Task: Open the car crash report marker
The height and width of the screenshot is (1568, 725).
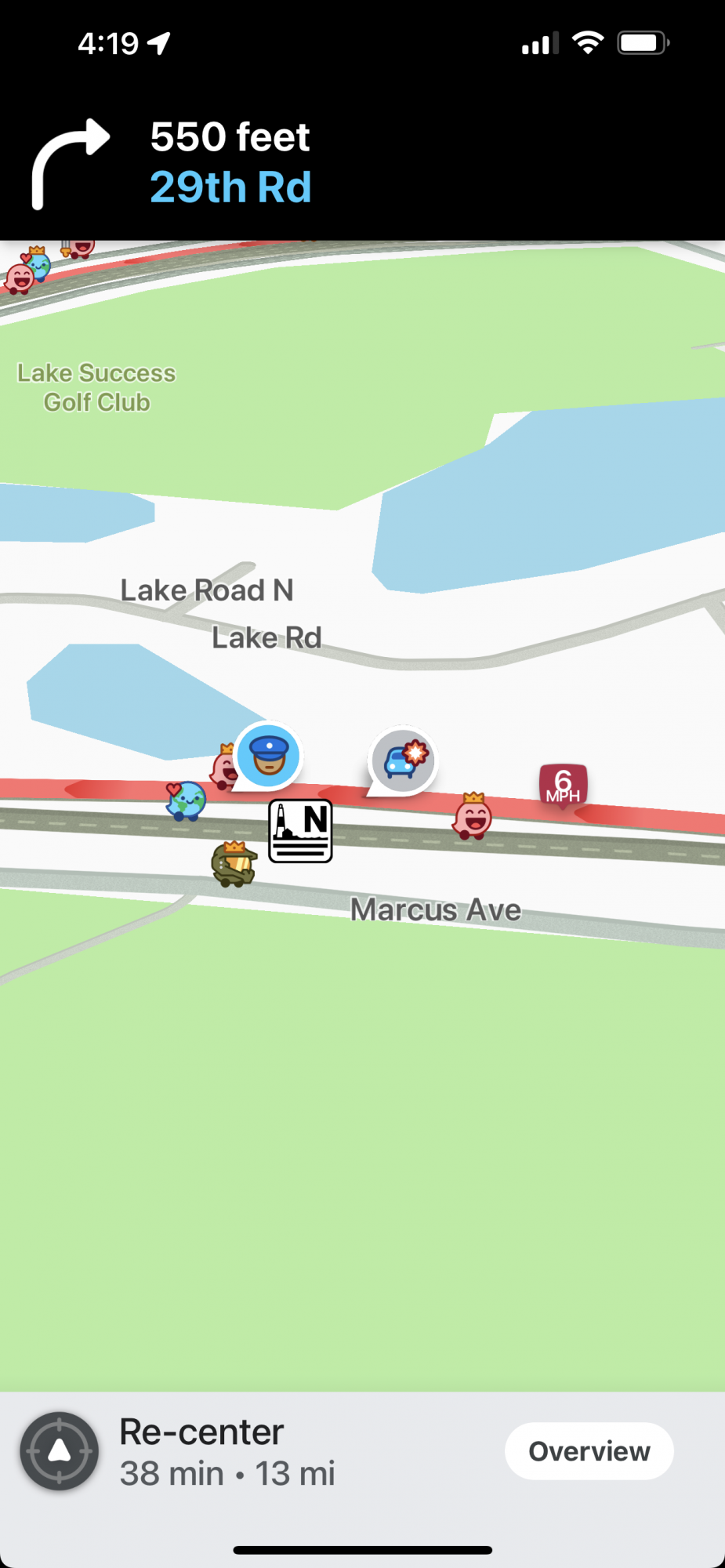Action: [x=403, y=760]
